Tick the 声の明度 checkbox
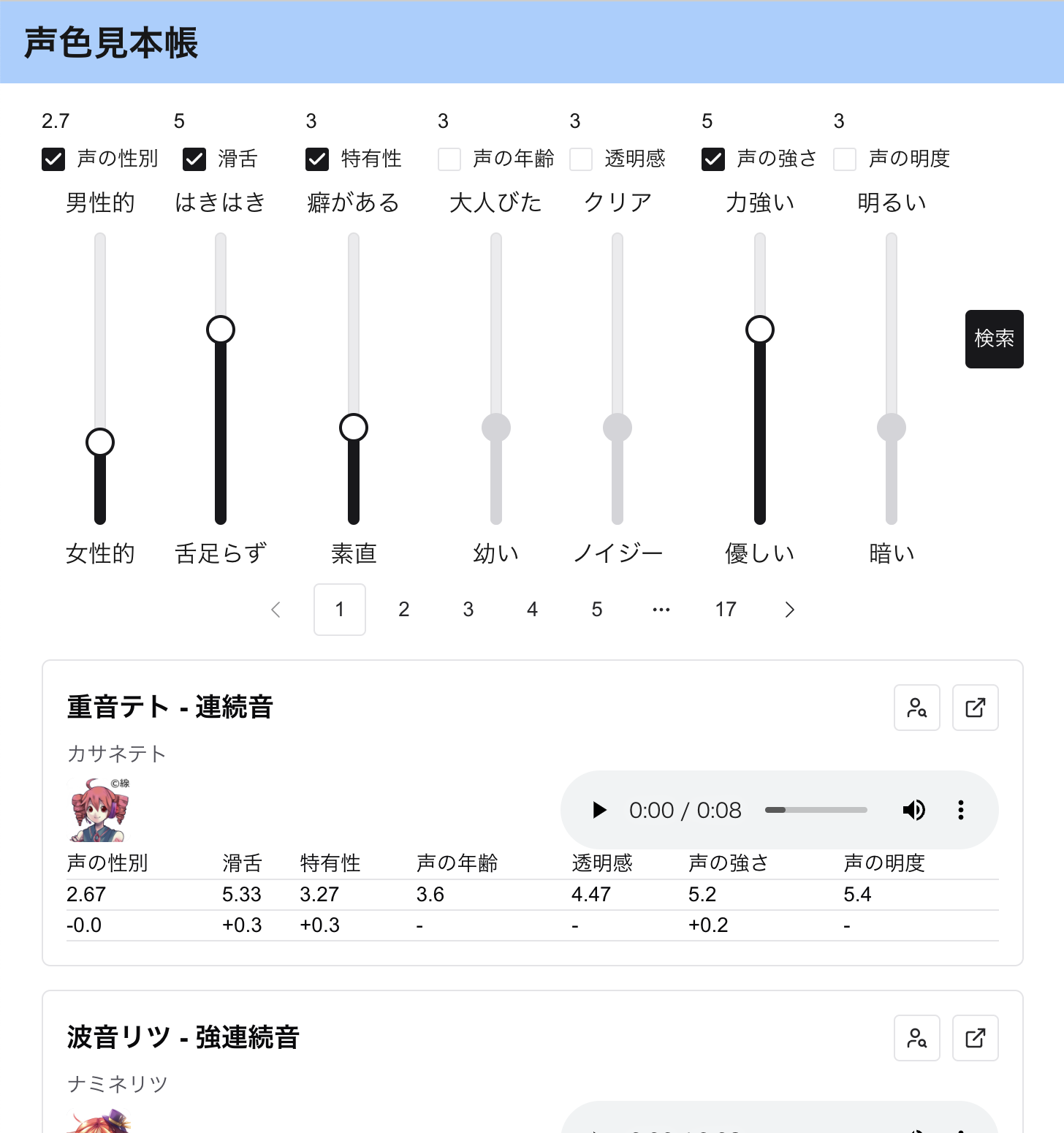Image resolution: width=1064 pixels, height=1133 pixels. tap(845, 159)
